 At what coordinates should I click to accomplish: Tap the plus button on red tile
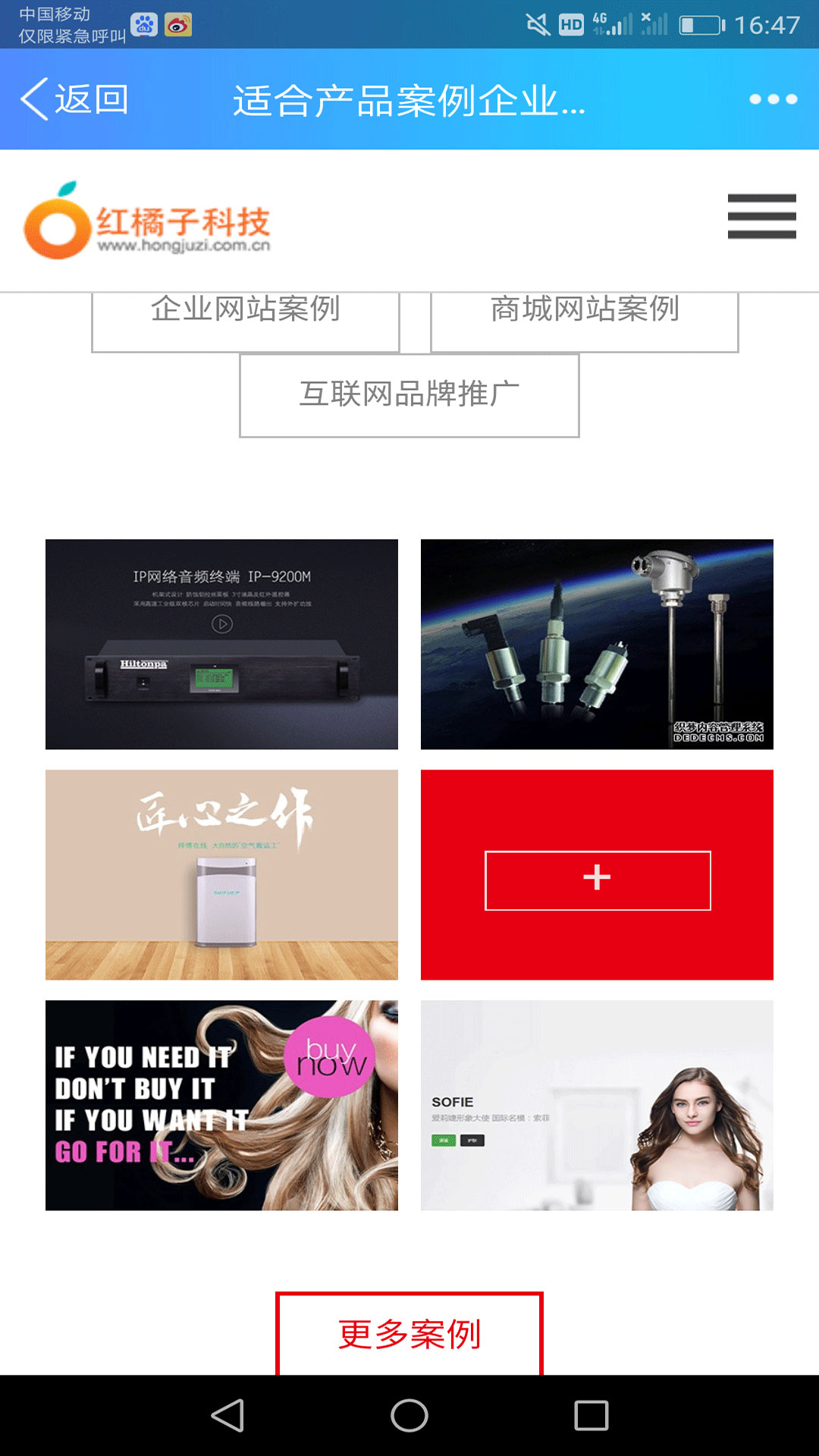coord(598,880)
